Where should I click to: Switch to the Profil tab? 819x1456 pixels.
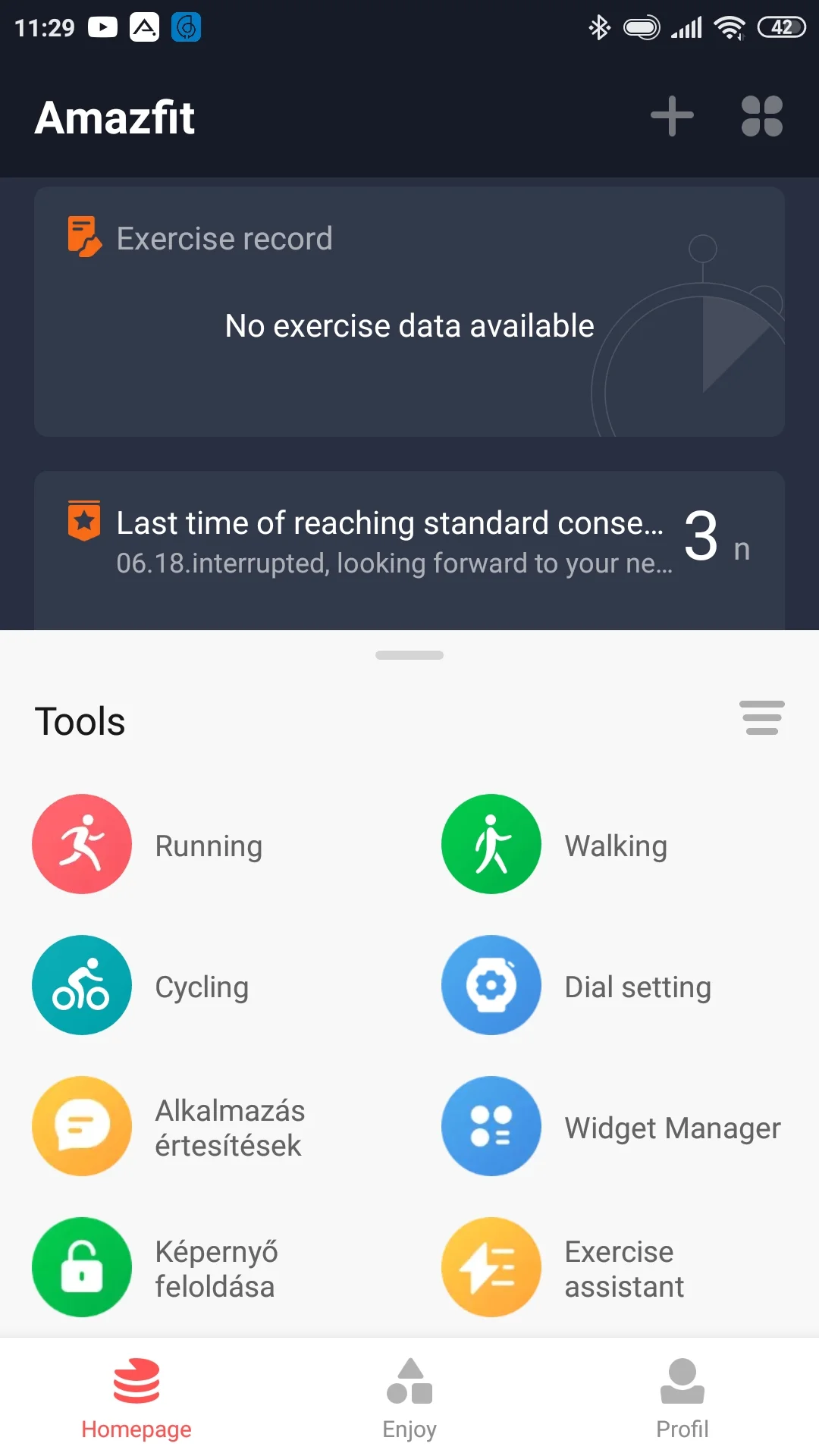pos(682,1398)
